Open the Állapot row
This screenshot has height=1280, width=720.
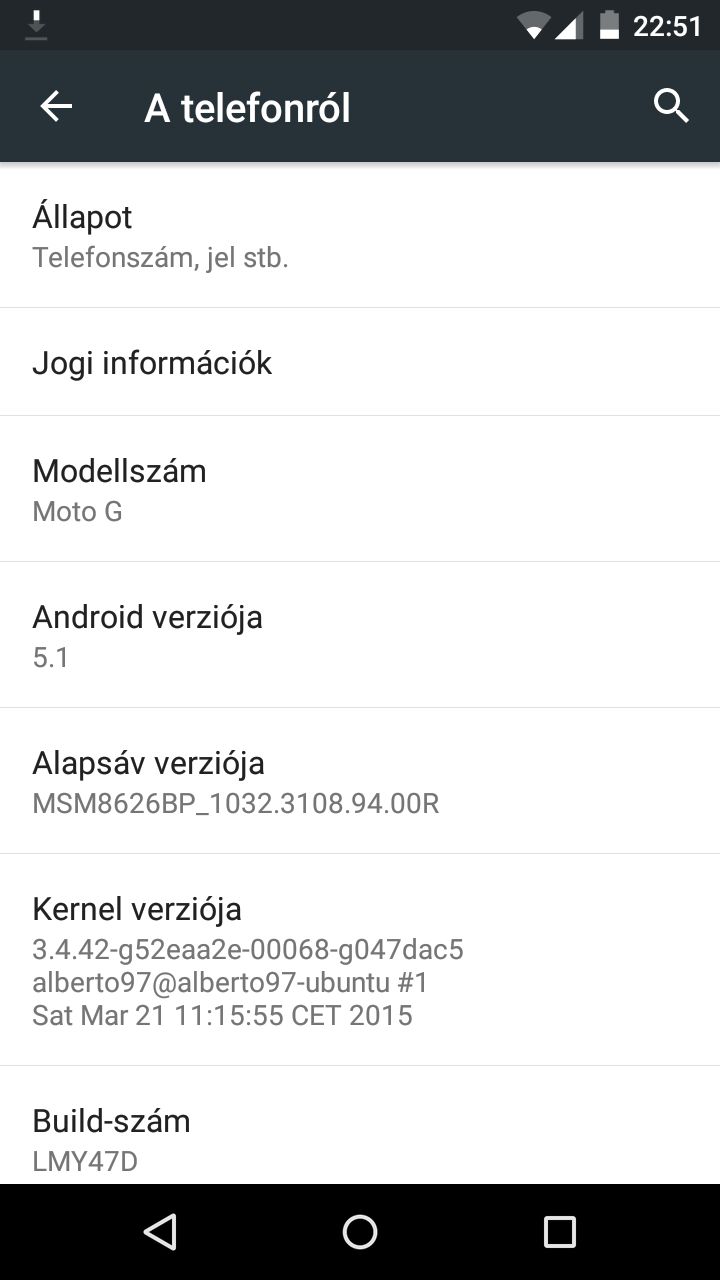[360, 235]
